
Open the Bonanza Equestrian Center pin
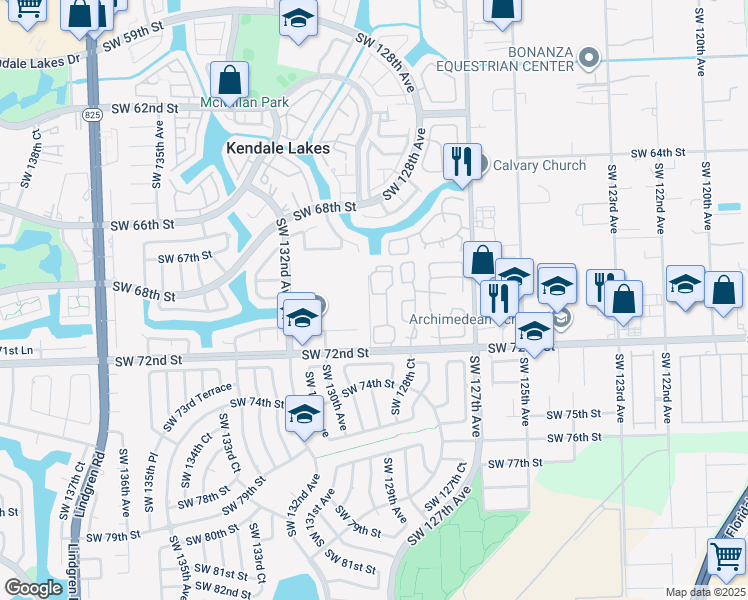590,58
